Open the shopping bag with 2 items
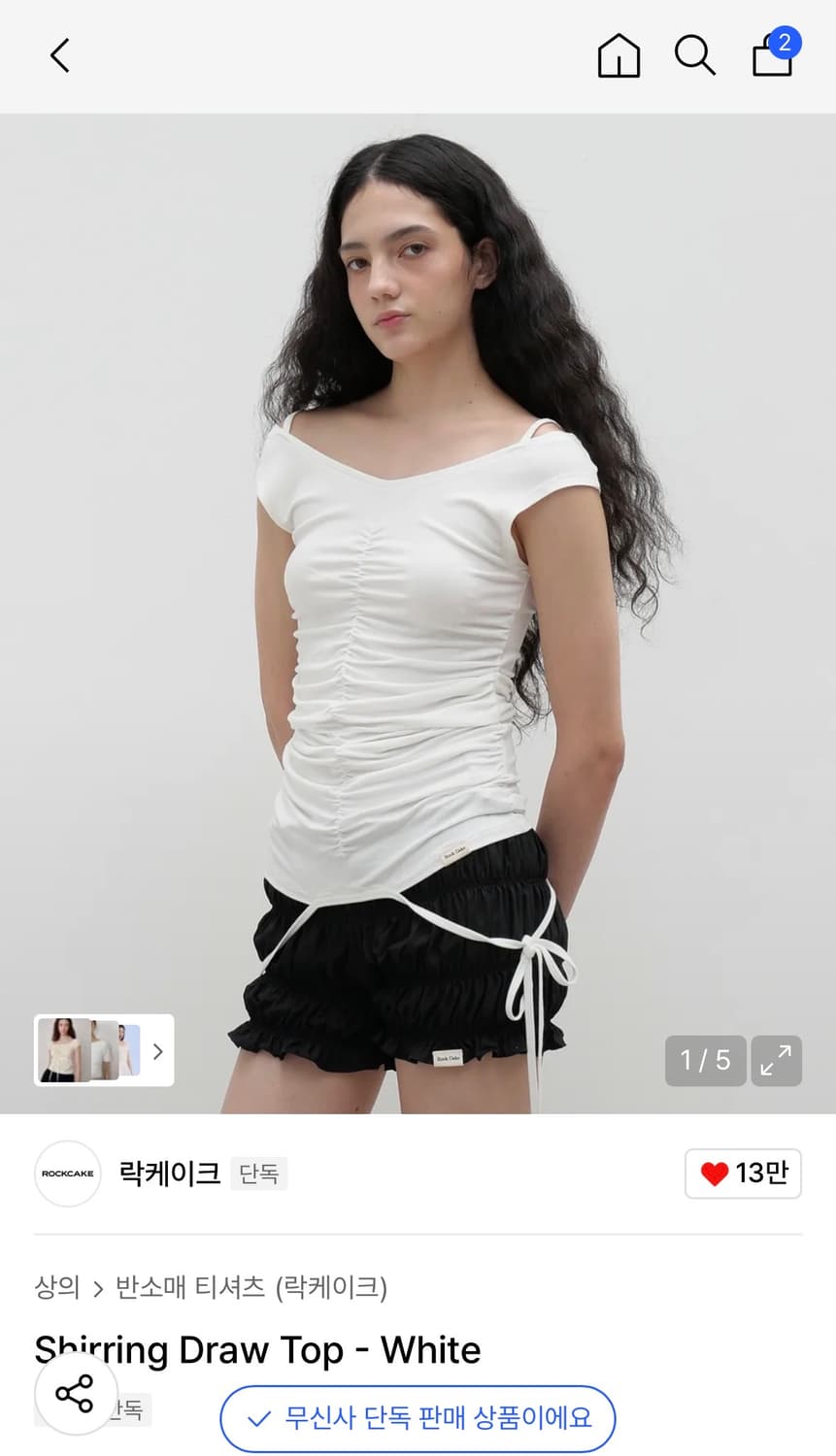This screenshot has height=1456, width=836. (771, 58)
